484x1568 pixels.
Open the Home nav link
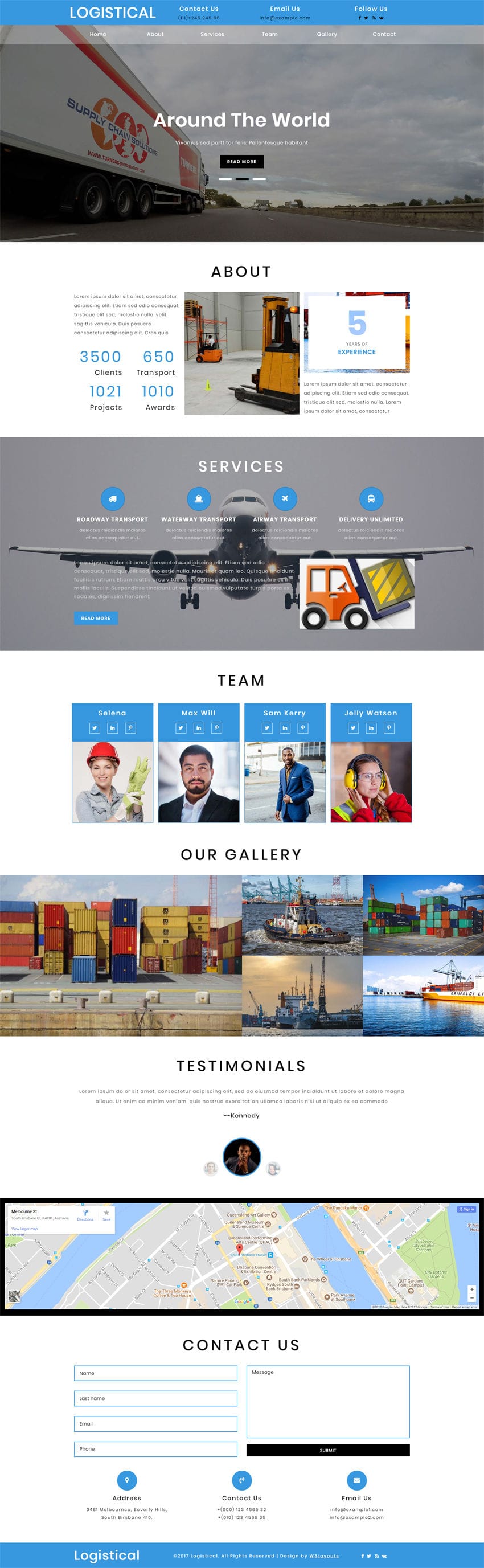click(97, 34)
